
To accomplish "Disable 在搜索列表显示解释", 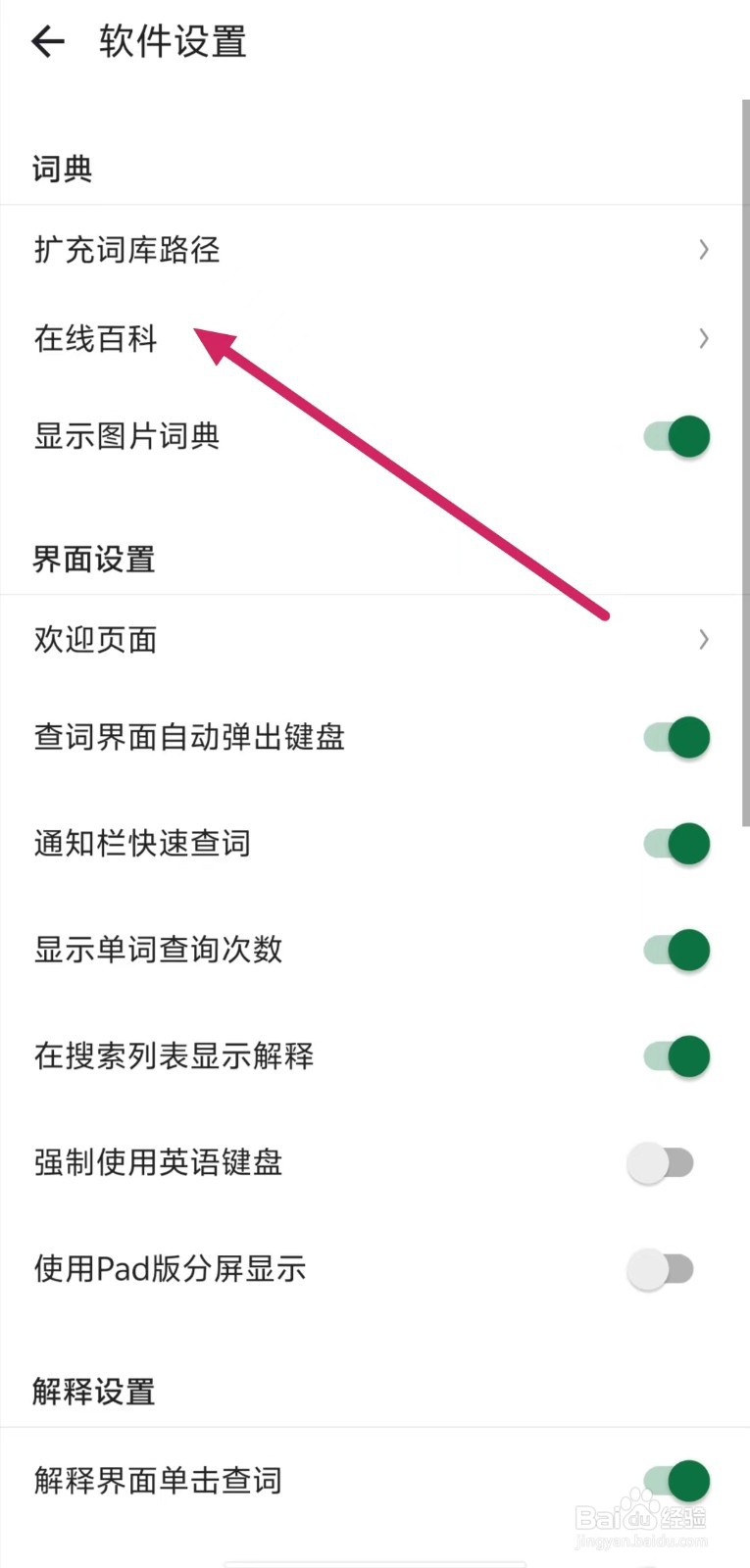I will (x=675, y=1056).
